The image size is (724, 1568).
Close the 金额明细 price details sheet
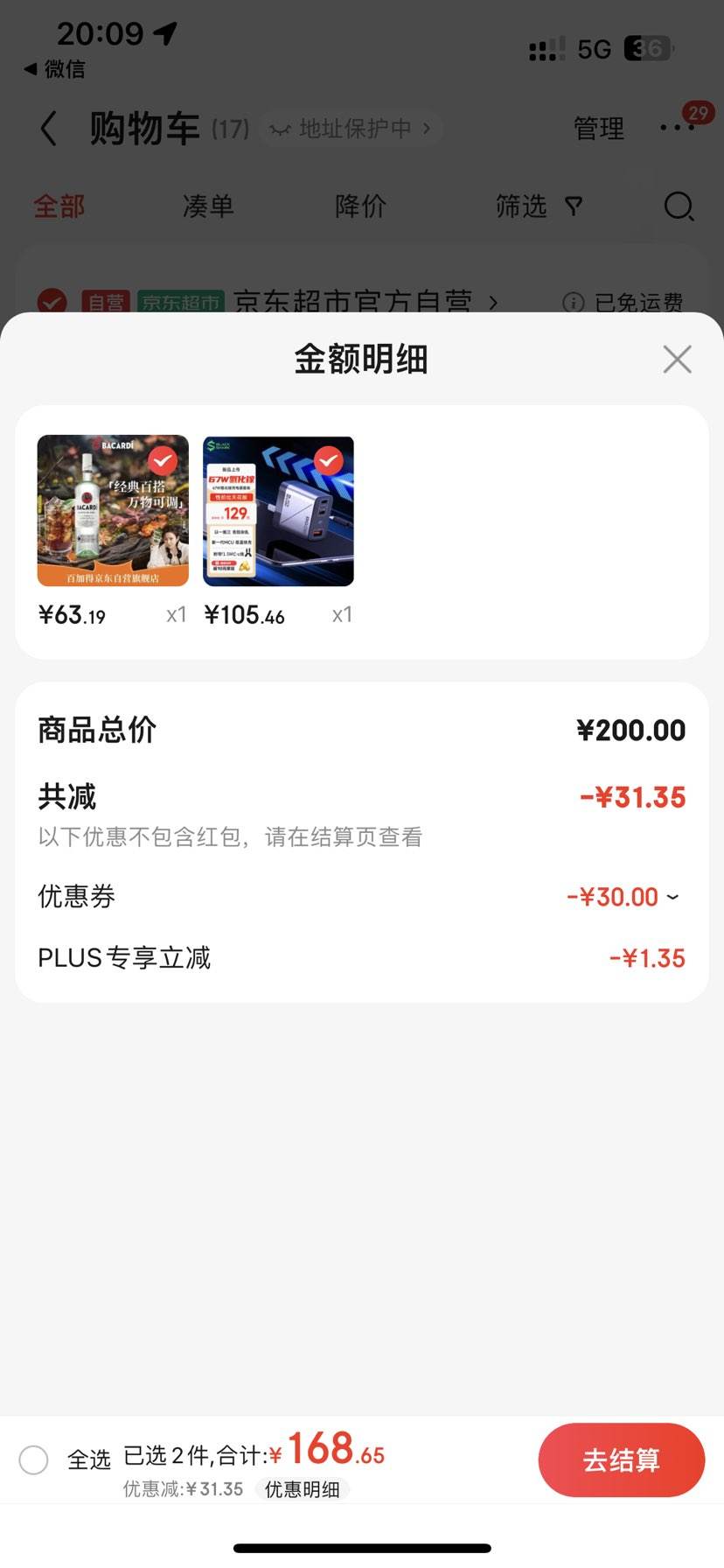677,359
